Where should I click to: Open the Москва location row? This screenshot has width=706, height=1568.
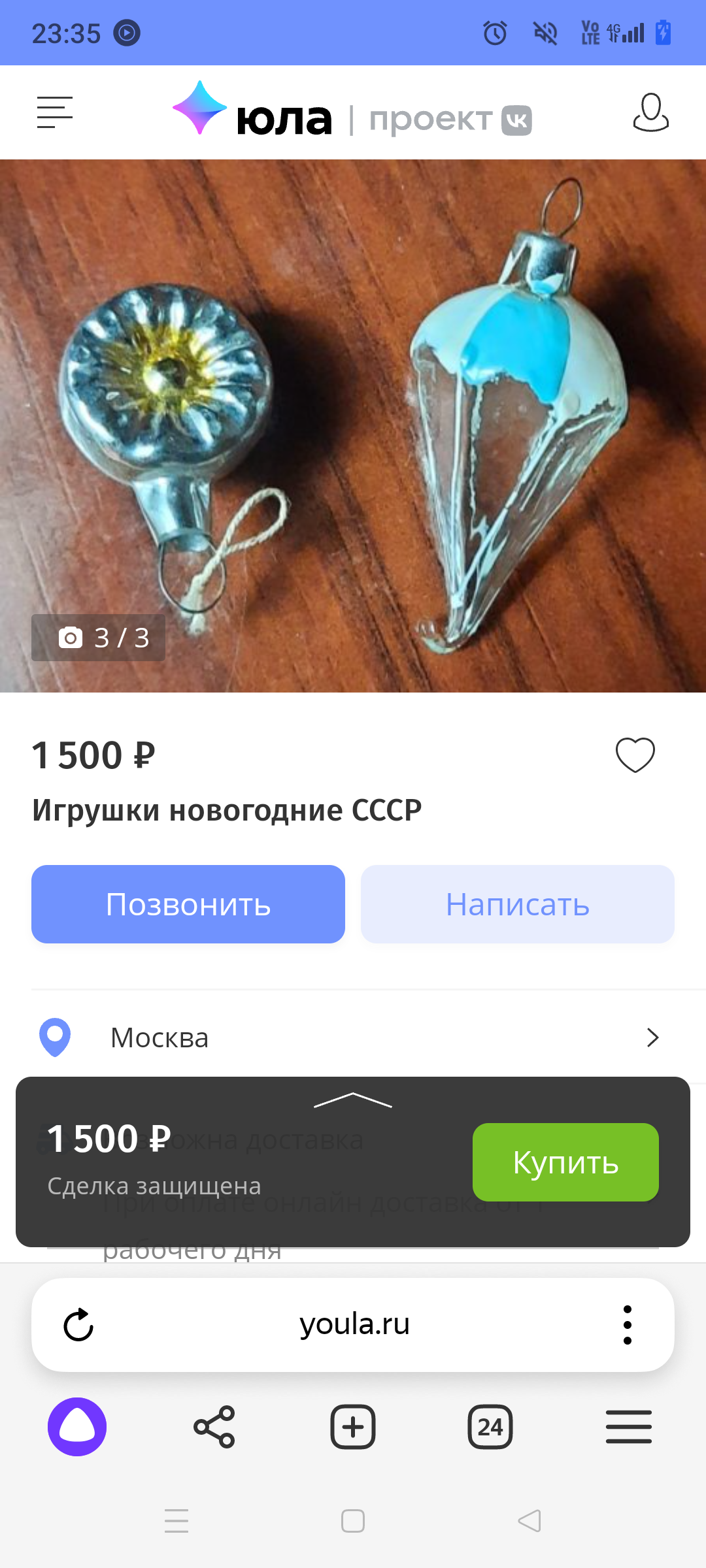pos(353,1037)
